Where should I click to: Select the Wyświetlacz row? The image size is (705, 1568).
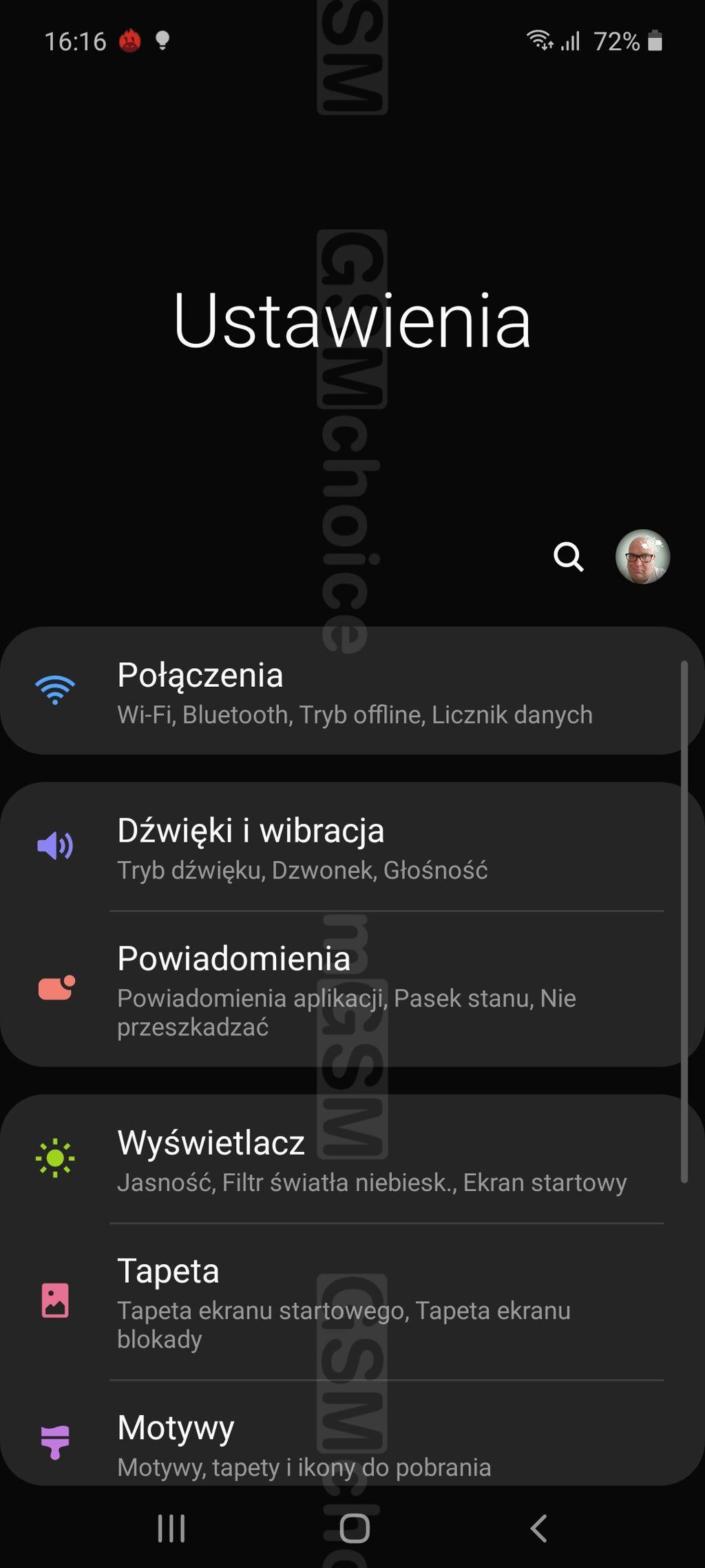pos(351,1160)
